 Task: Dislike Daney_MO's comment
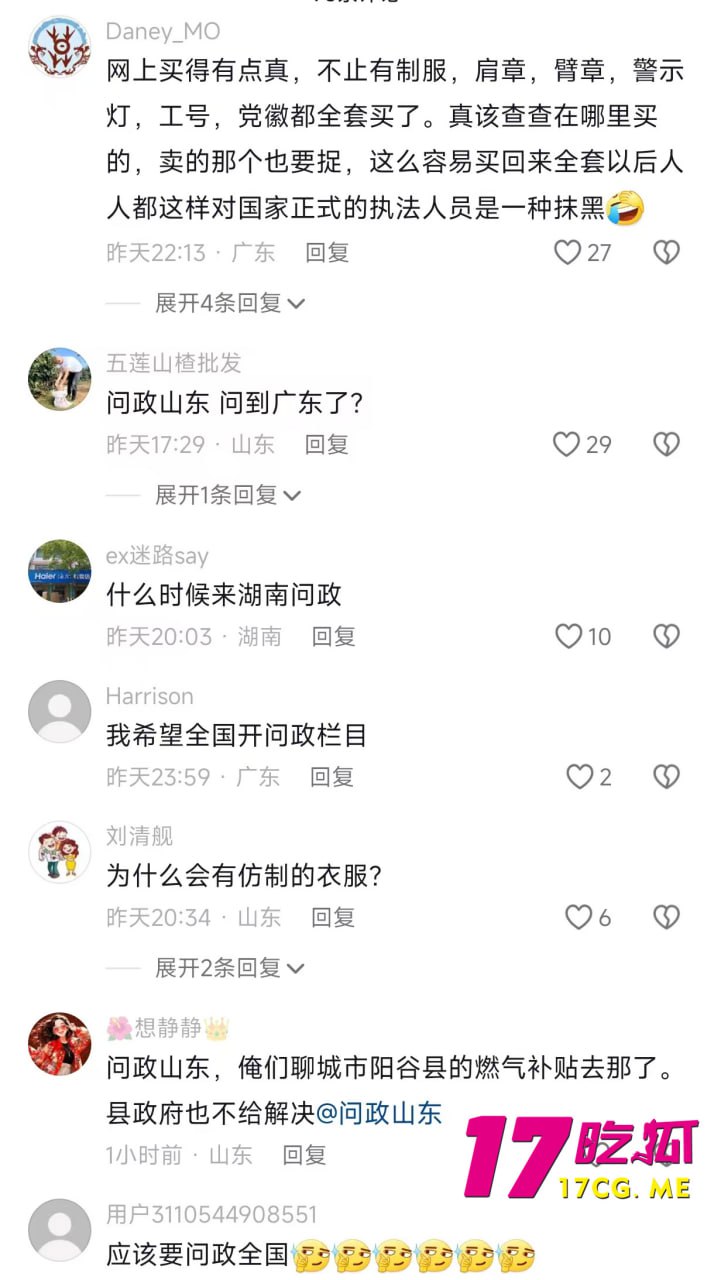coord(666,253)
